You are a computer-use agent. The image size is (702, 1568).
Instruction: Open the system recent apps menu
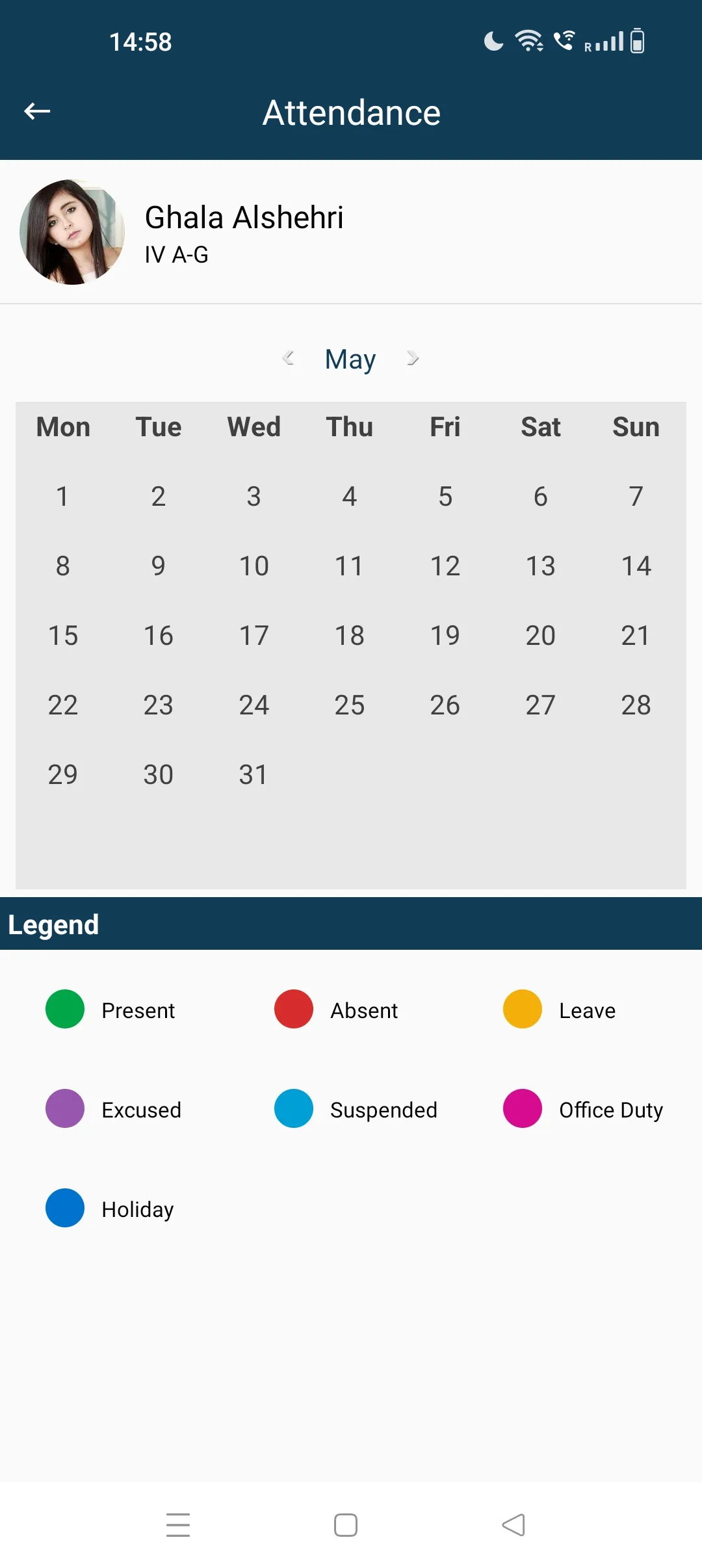click(177, 1524)
